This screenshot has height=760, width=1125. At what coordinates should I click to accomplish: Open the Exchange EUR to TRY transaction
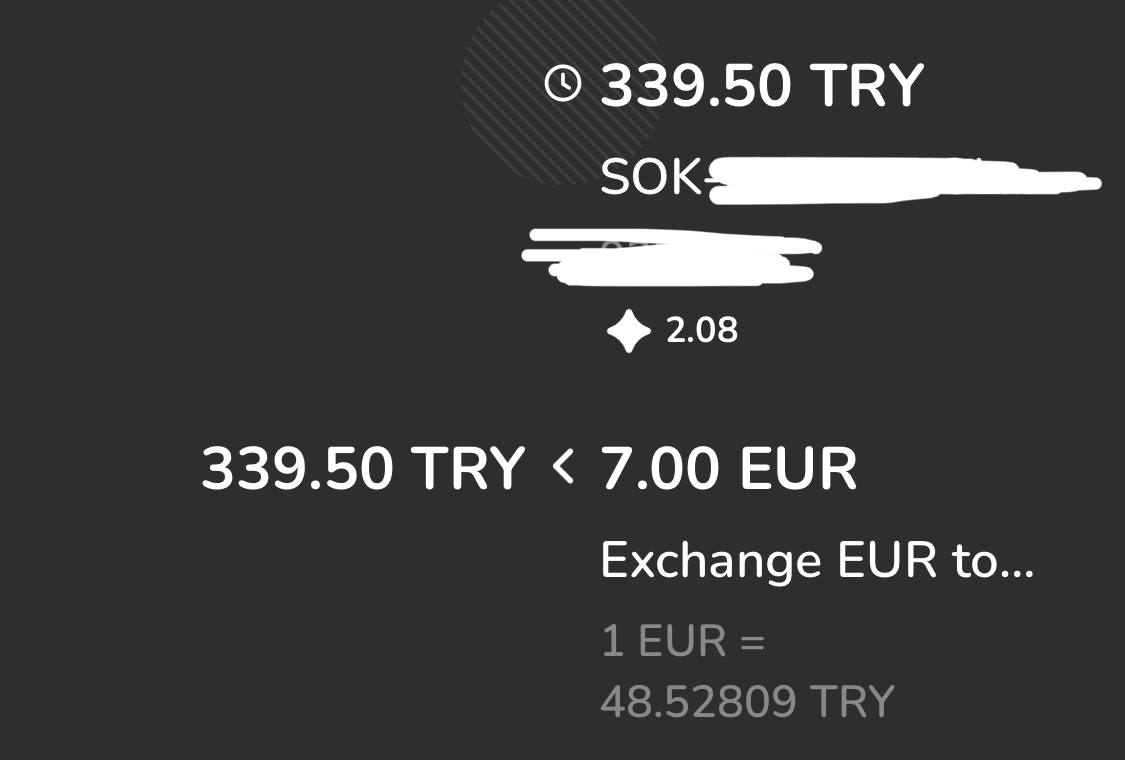coord(815,561)
